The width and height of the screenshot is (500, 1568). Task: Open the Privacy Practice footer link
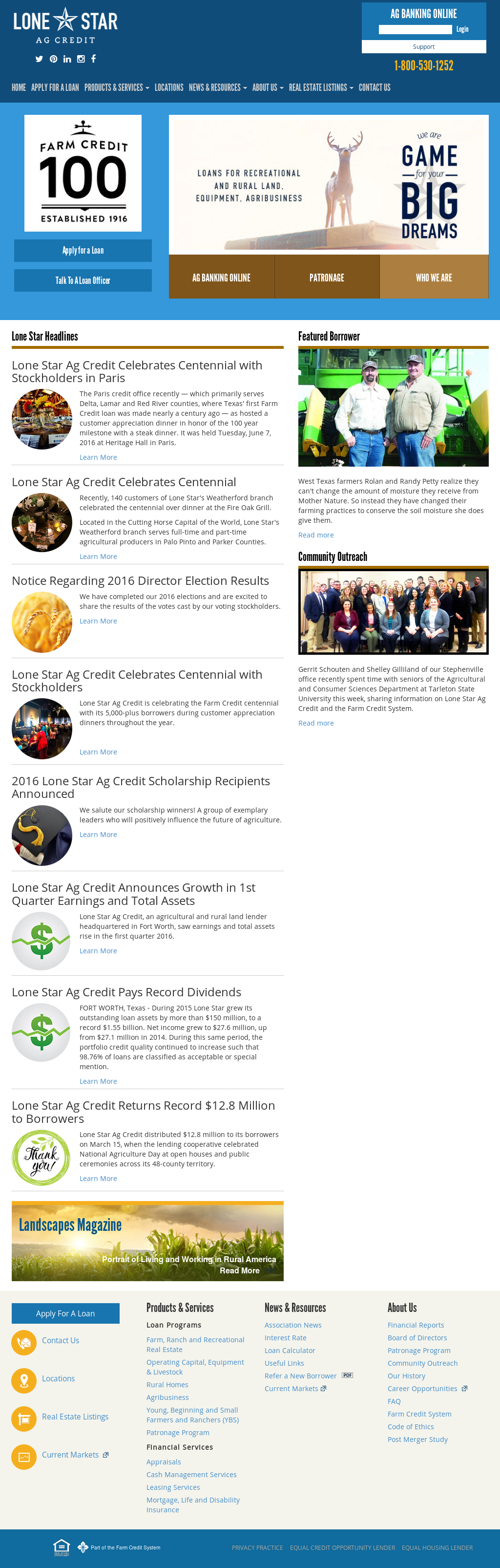[257, 1547]
